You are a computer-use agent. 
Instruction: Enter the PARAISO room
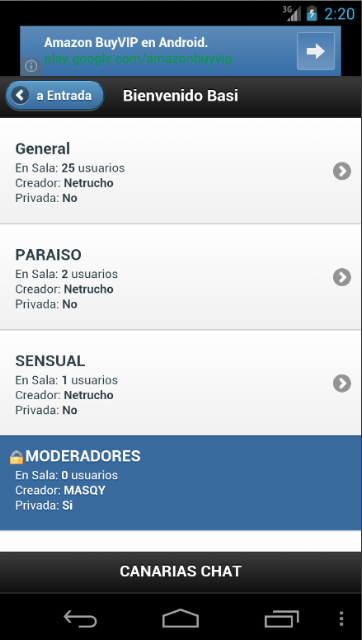click(181, 277)
